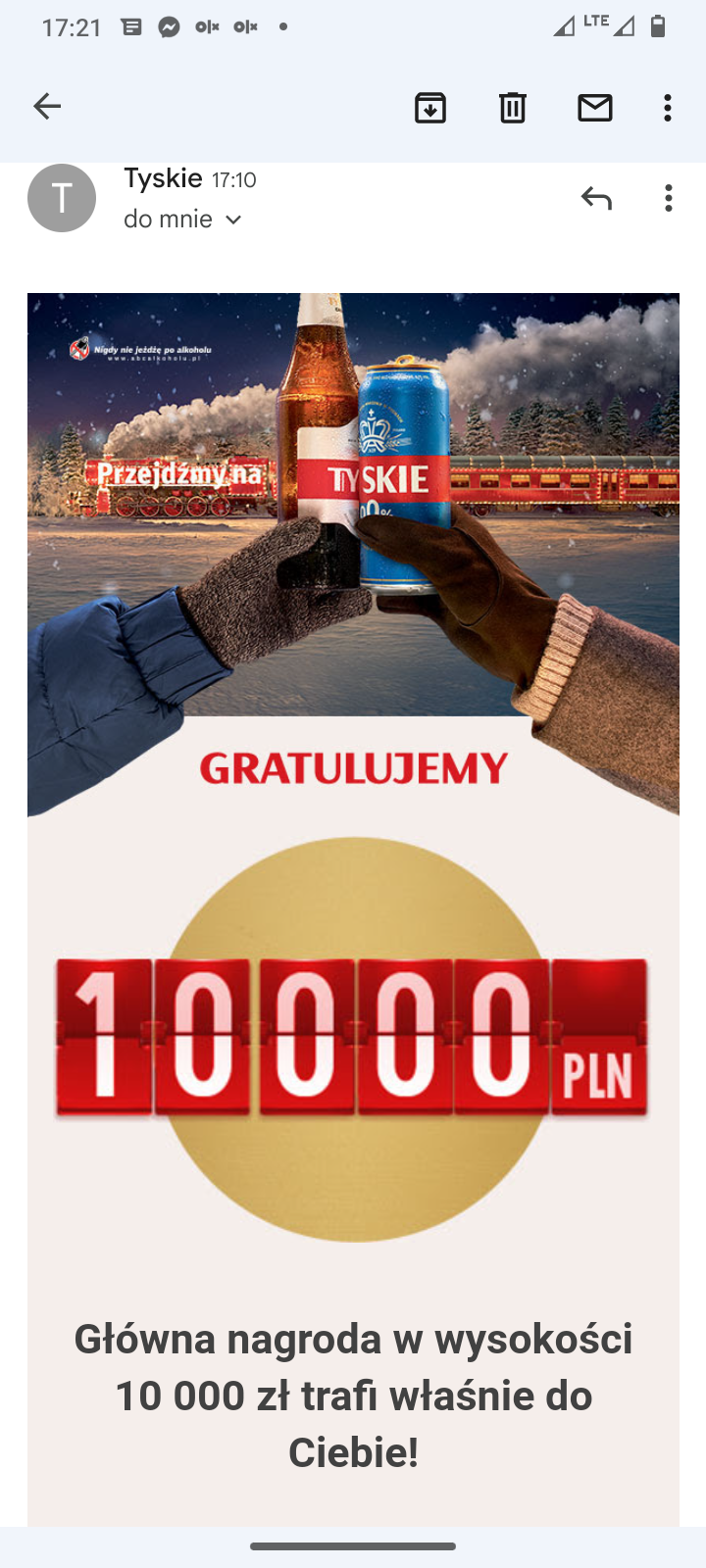Open message options next to reply
Image resolution: width=706 pixels, height=1568 pixels.
pyautogui.click(x=669, y=198)
